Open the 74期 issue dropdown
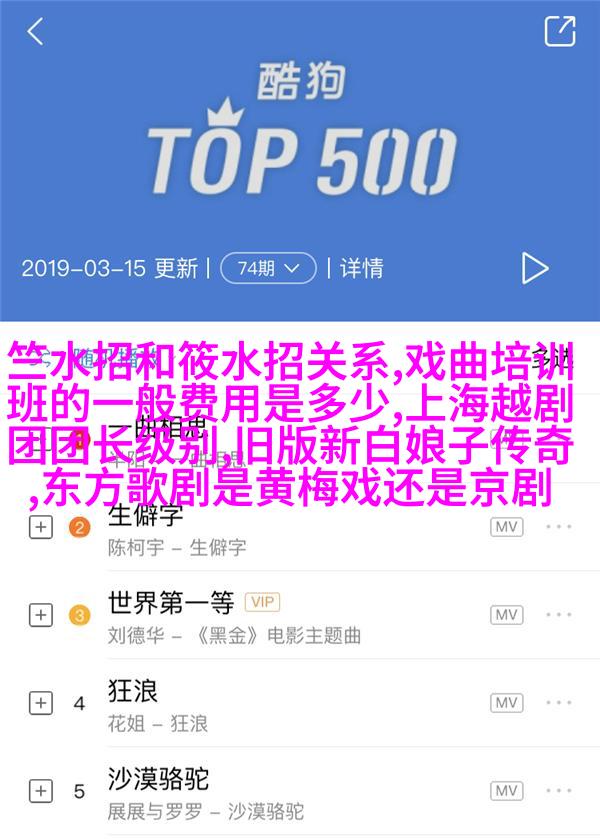 coord(267,268)
